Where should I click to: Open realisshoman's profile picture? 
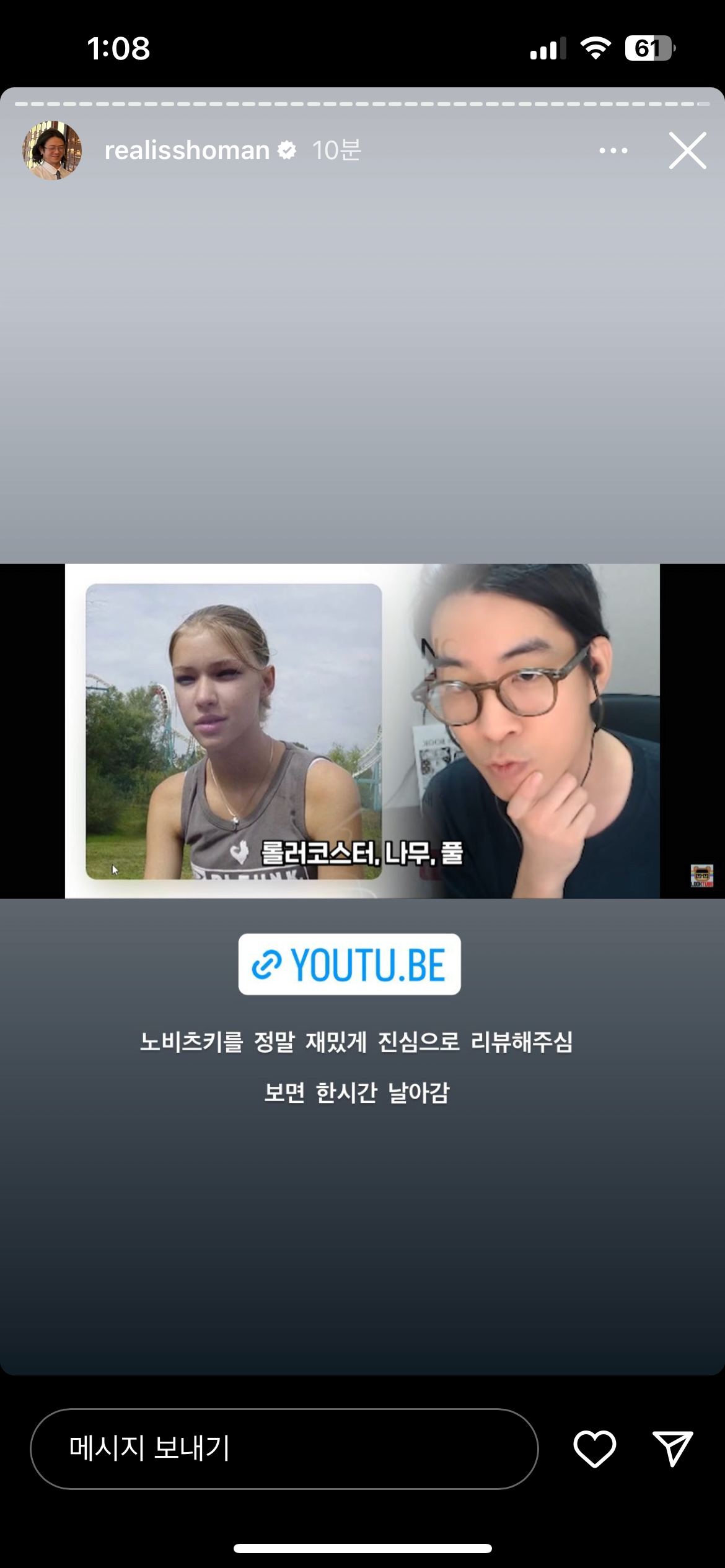click(x=53, y=150)
